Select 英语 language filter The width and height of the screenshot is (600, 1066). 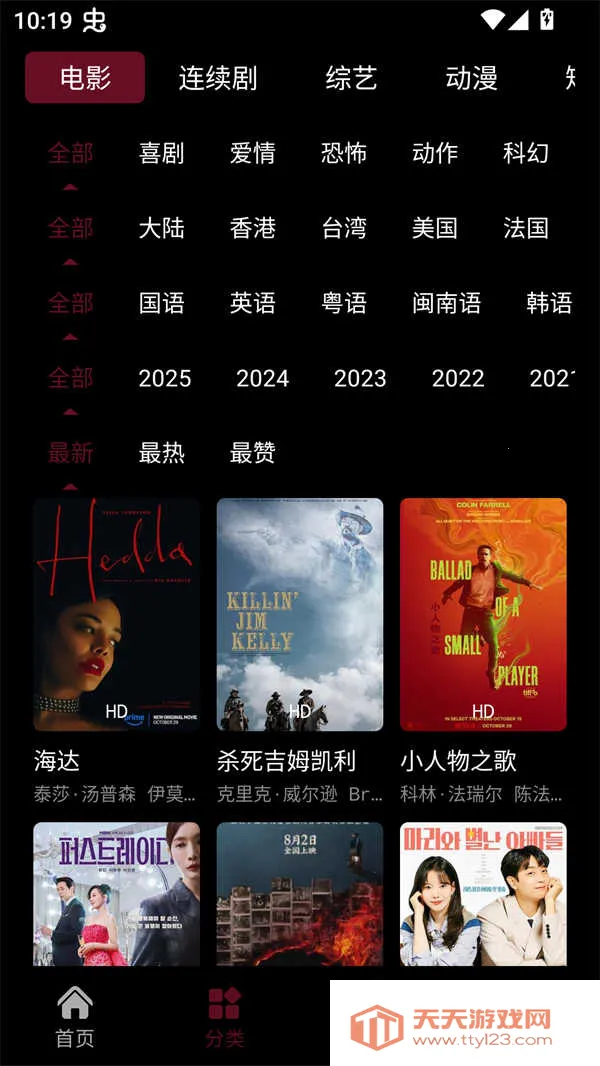253,303
